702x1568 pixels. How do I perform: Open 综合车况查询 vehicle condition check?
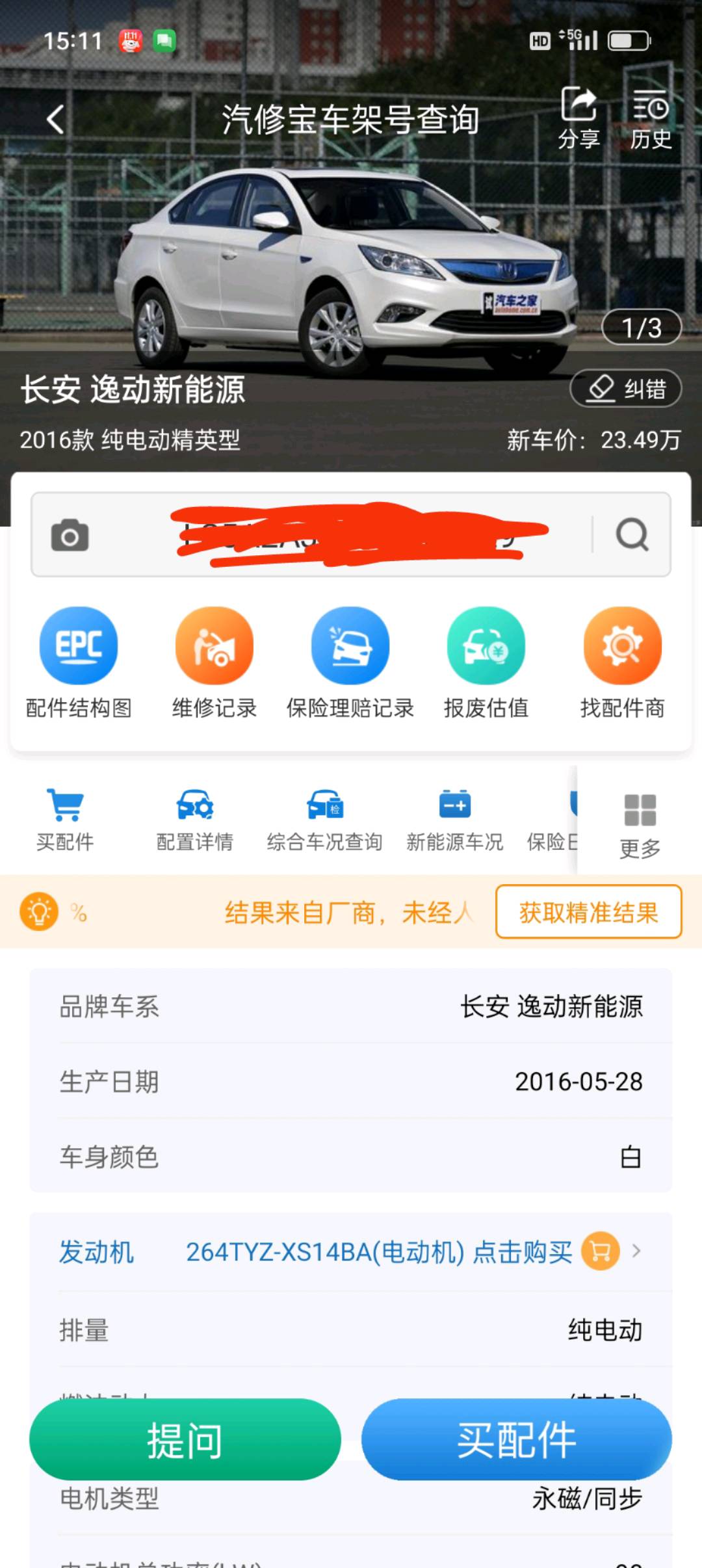324,819
